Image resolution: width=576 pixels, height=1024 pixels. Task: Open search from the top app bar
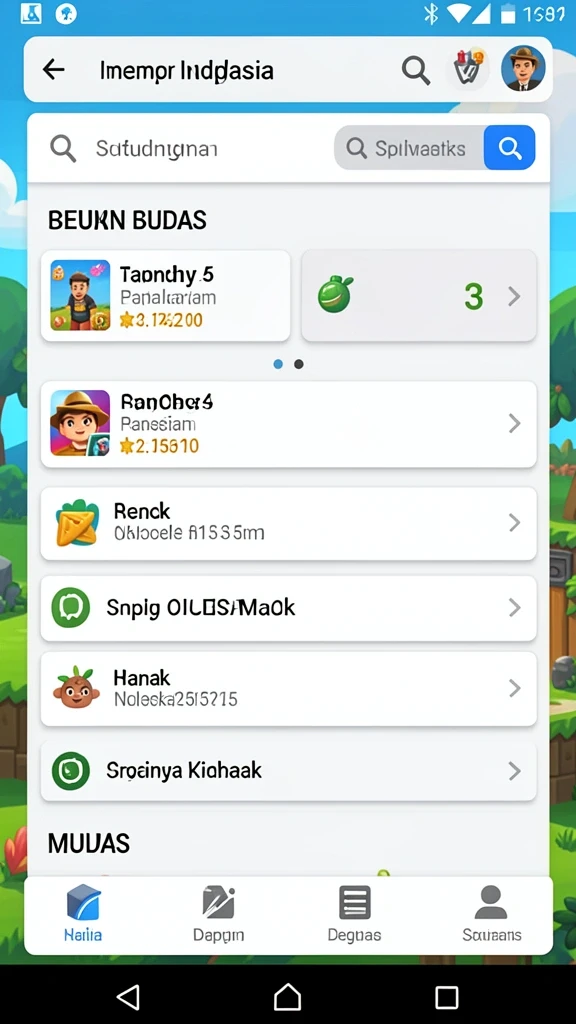tap(415, 70)
